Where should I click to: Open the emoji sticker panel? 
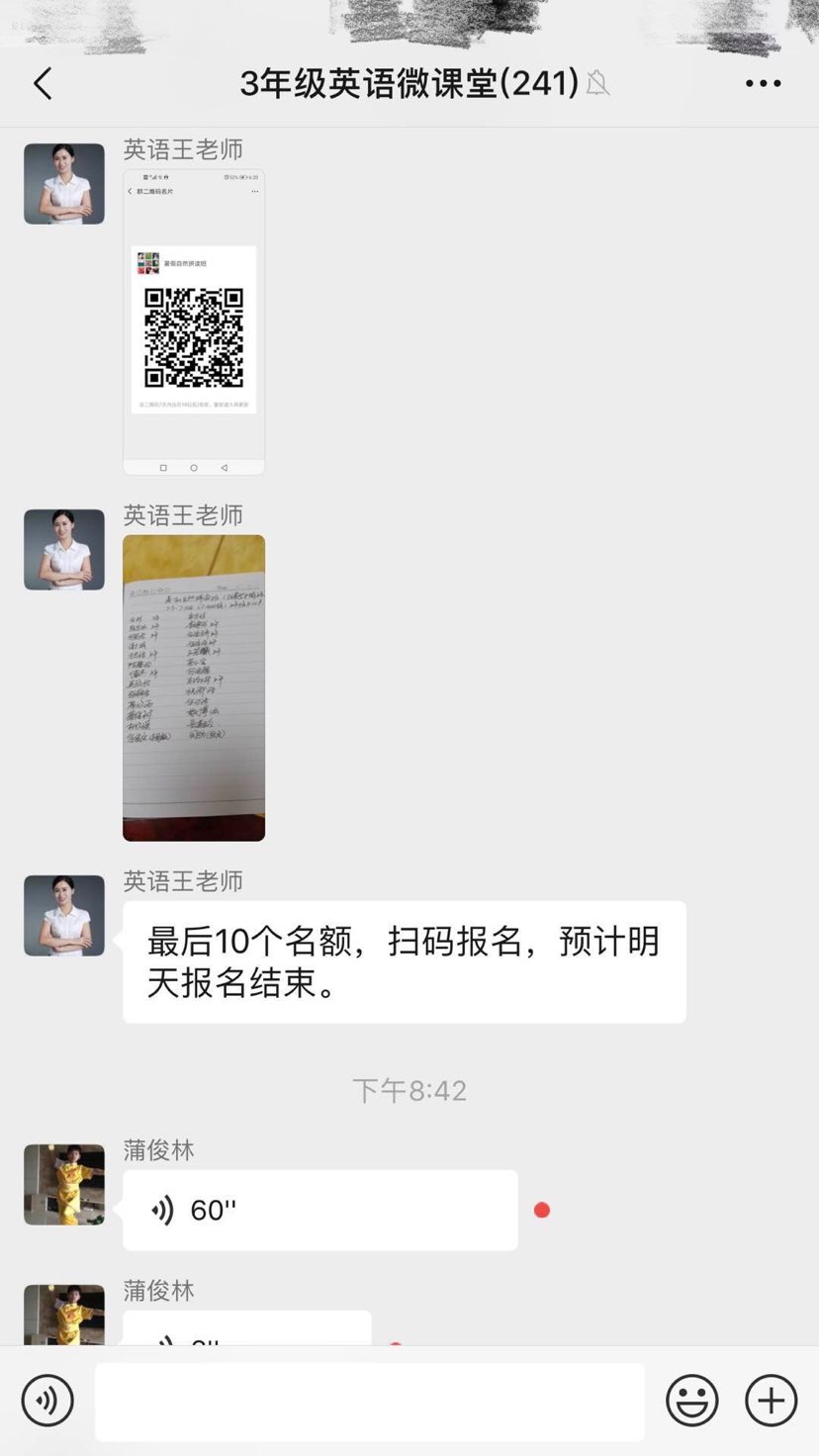691,1401
